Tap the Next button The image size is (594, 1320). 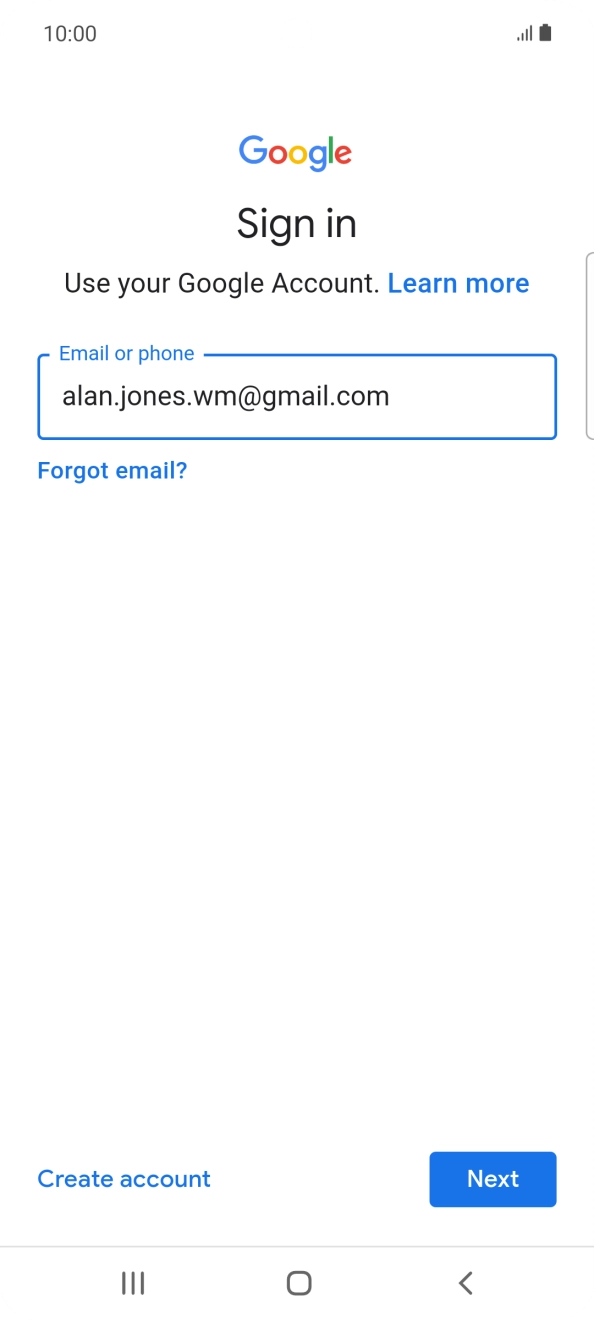[493, 1179]
